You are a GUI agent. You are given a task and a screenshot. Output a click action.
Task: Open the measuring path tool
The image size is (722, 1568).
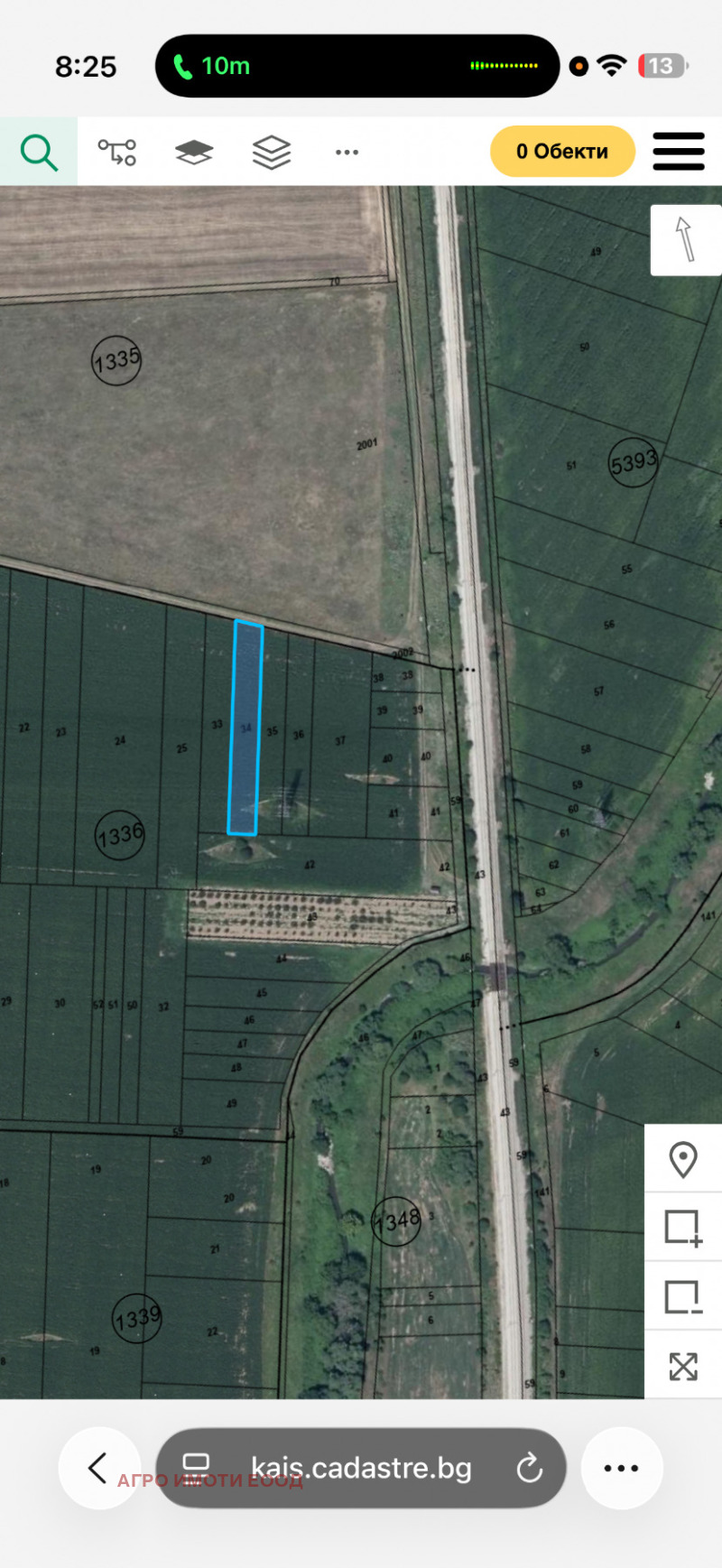117,152
